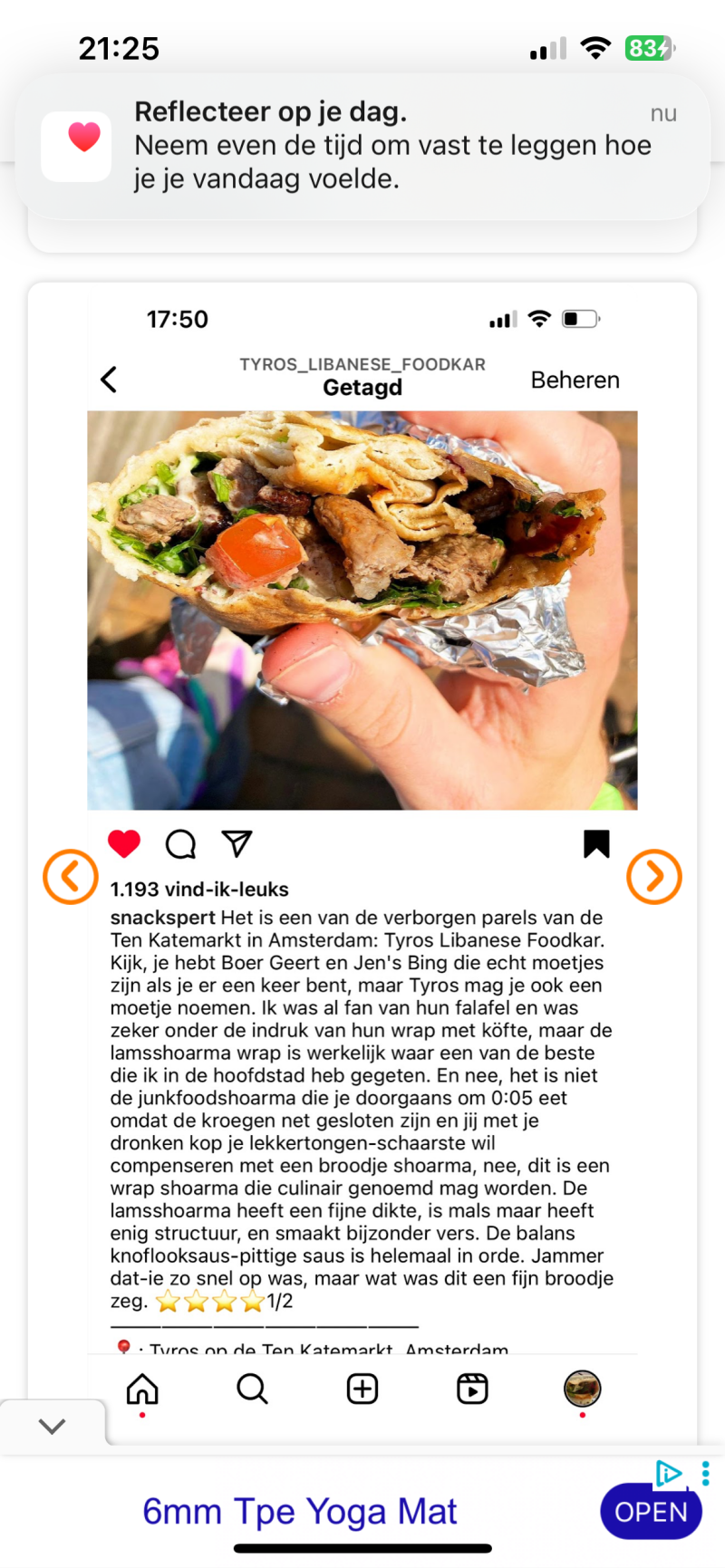Open the 'Reflecteer op je dag' notification
Viewport: 725px width, 1568px height.
click(362, 146)
